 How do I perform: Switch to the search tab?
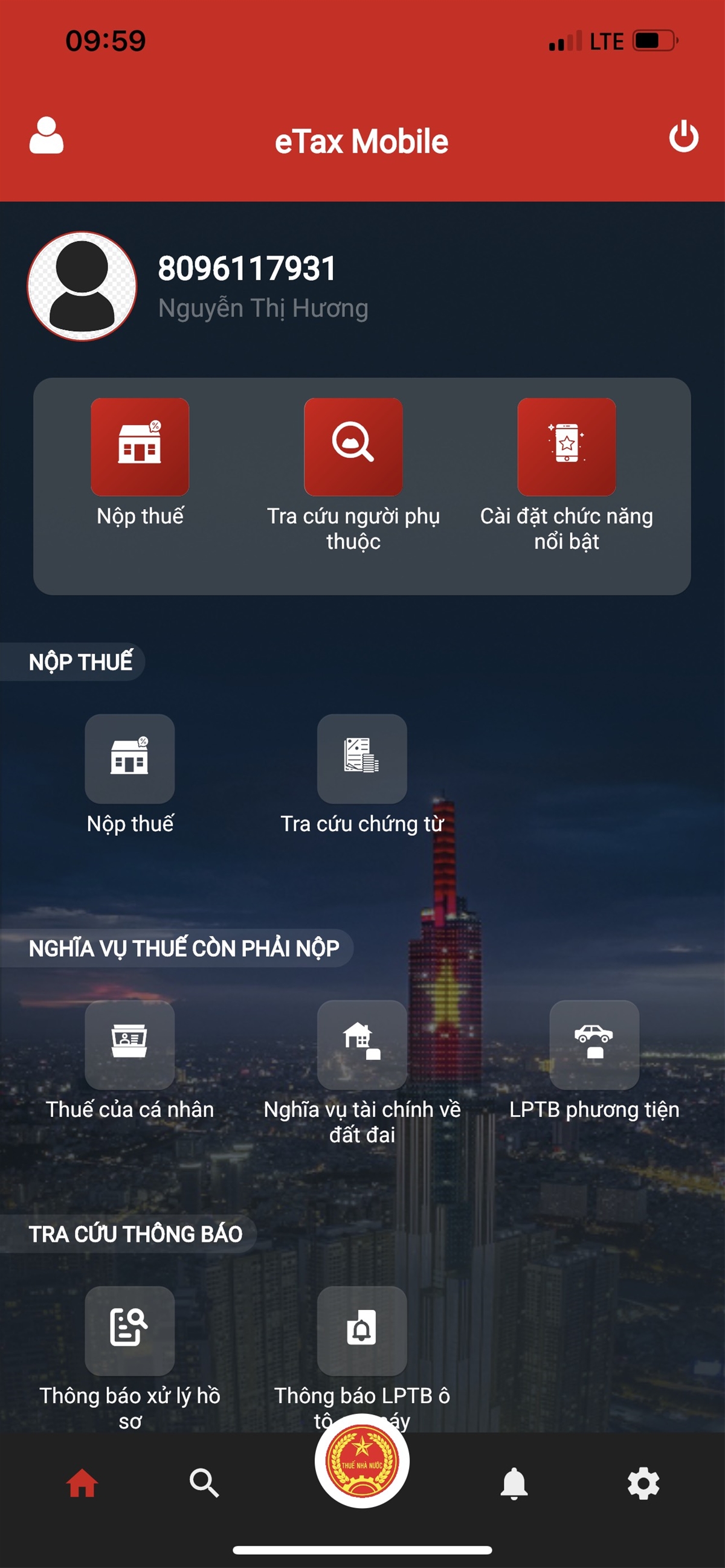coord(204,1483)
